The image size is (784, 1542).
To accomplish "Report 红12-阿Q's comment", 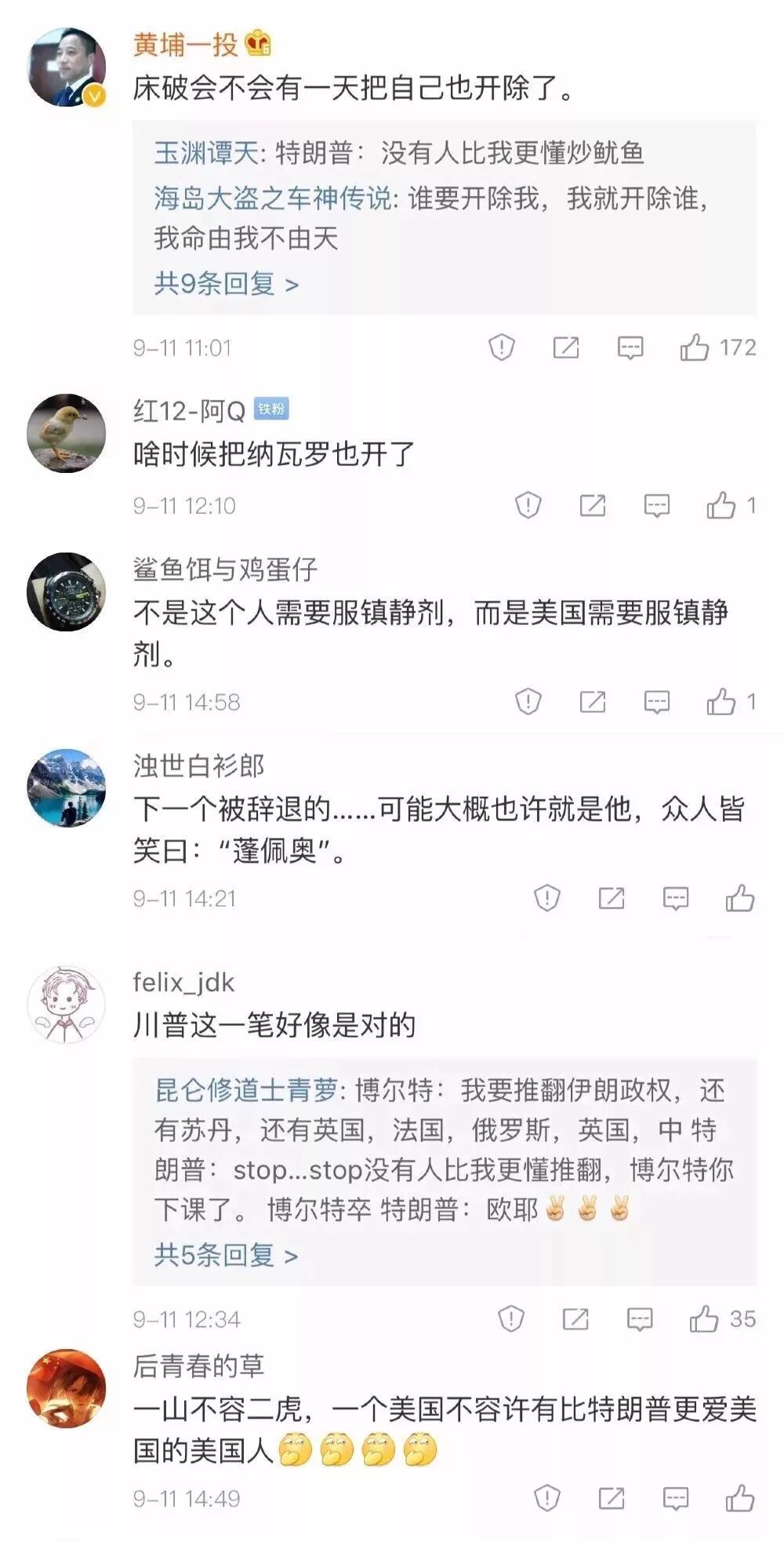I will 528,505.
